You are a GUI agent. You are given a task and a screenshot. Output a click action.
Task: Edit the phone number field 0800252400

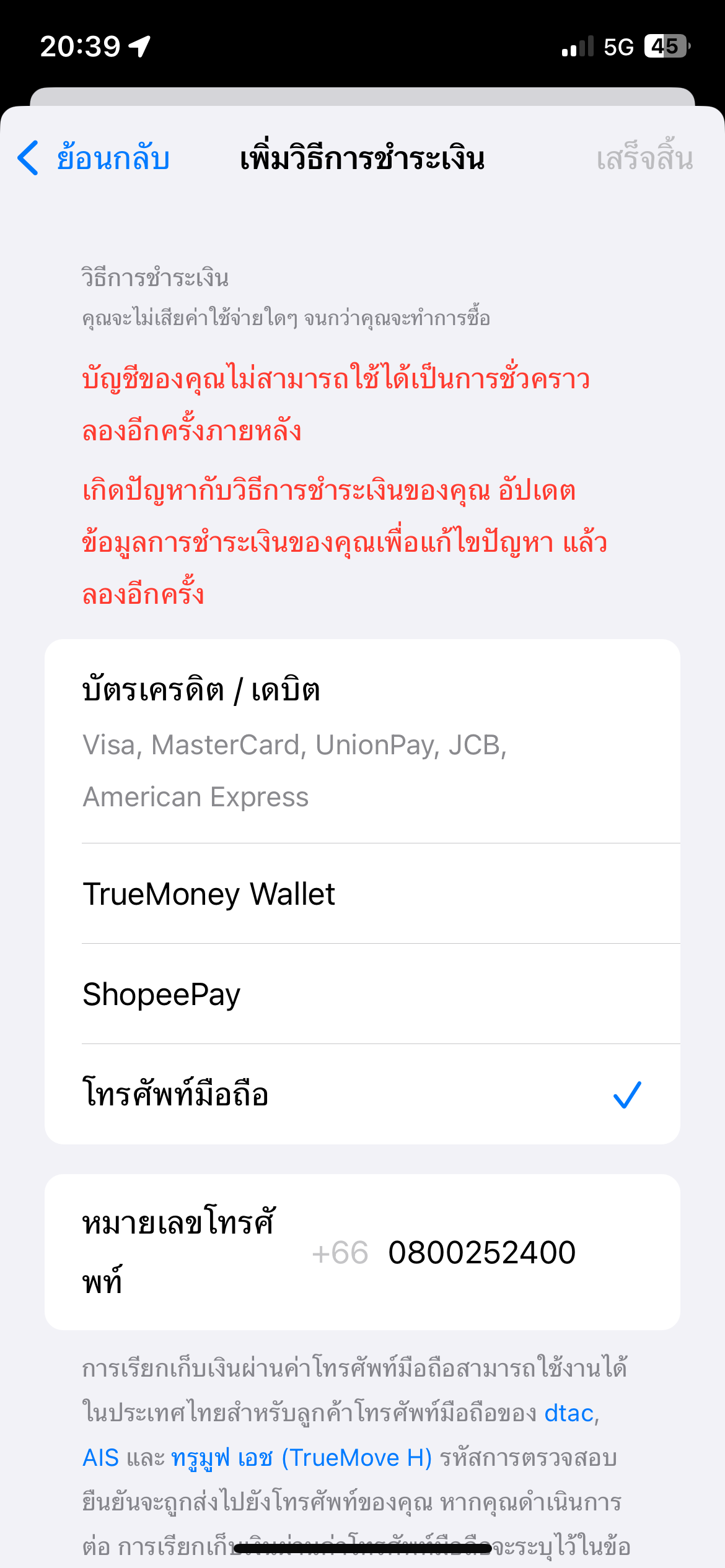(x=482, y=1252)
